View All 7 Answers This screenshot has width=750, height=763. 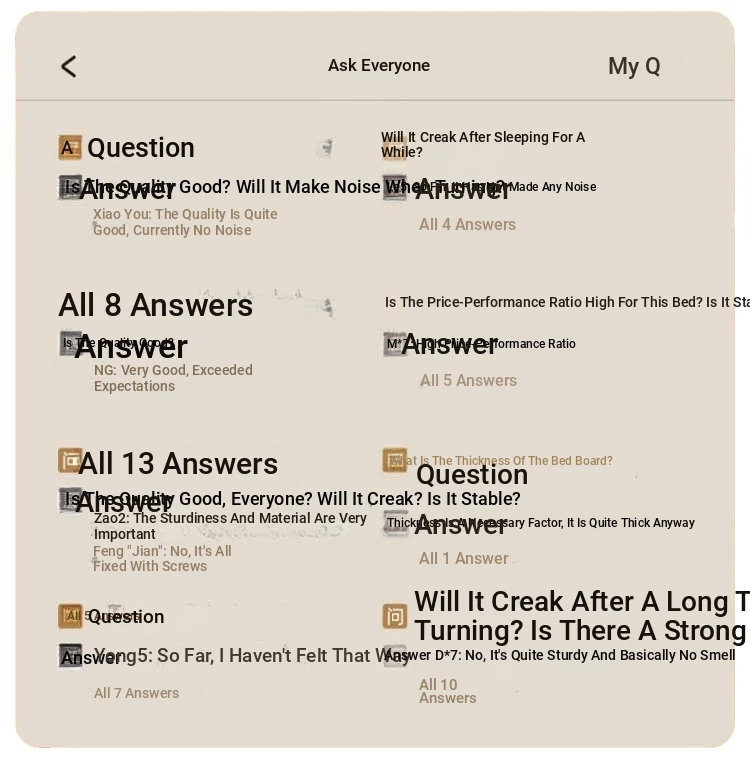pos(136,693)
